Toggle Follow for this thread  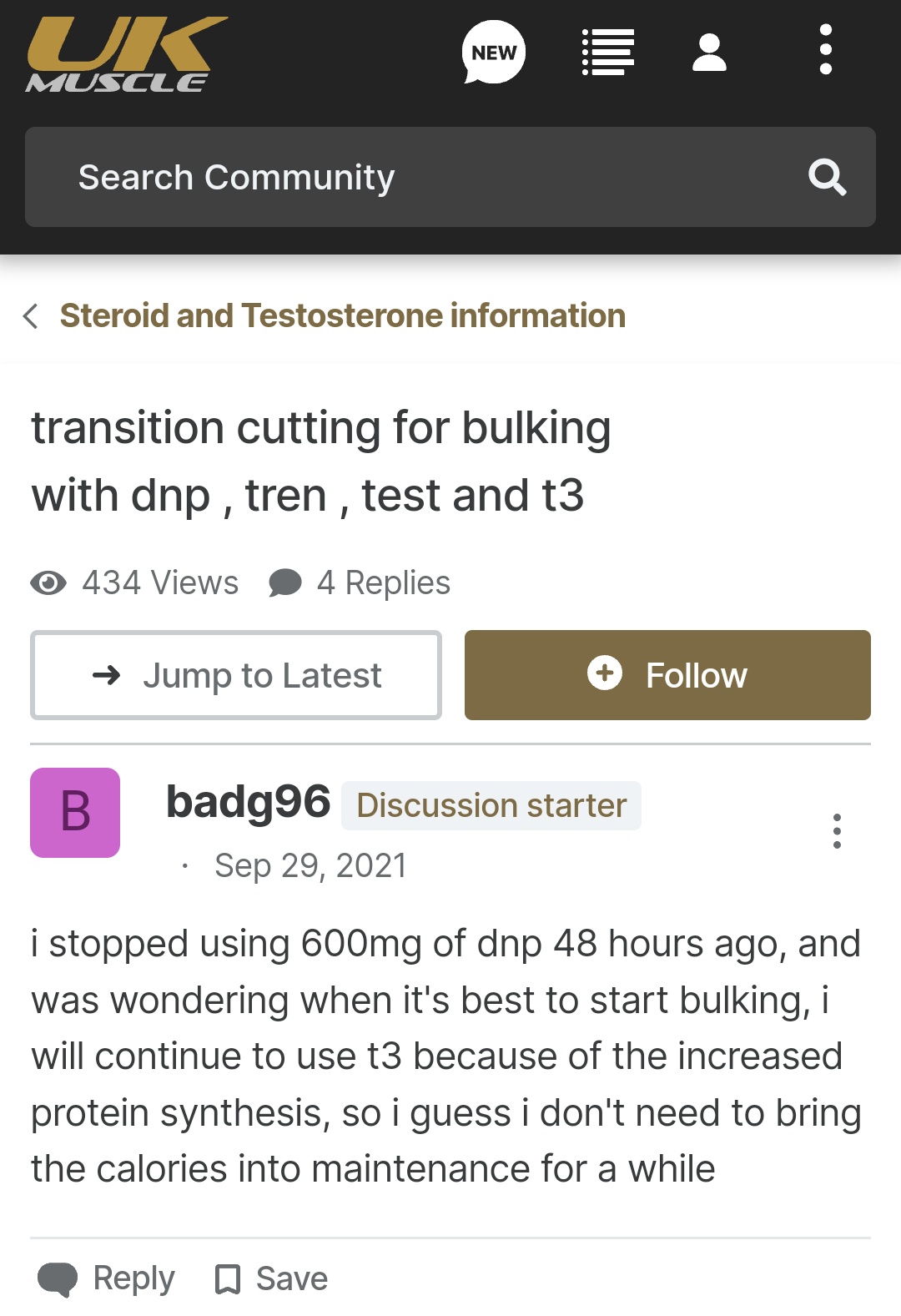[667, 674]
